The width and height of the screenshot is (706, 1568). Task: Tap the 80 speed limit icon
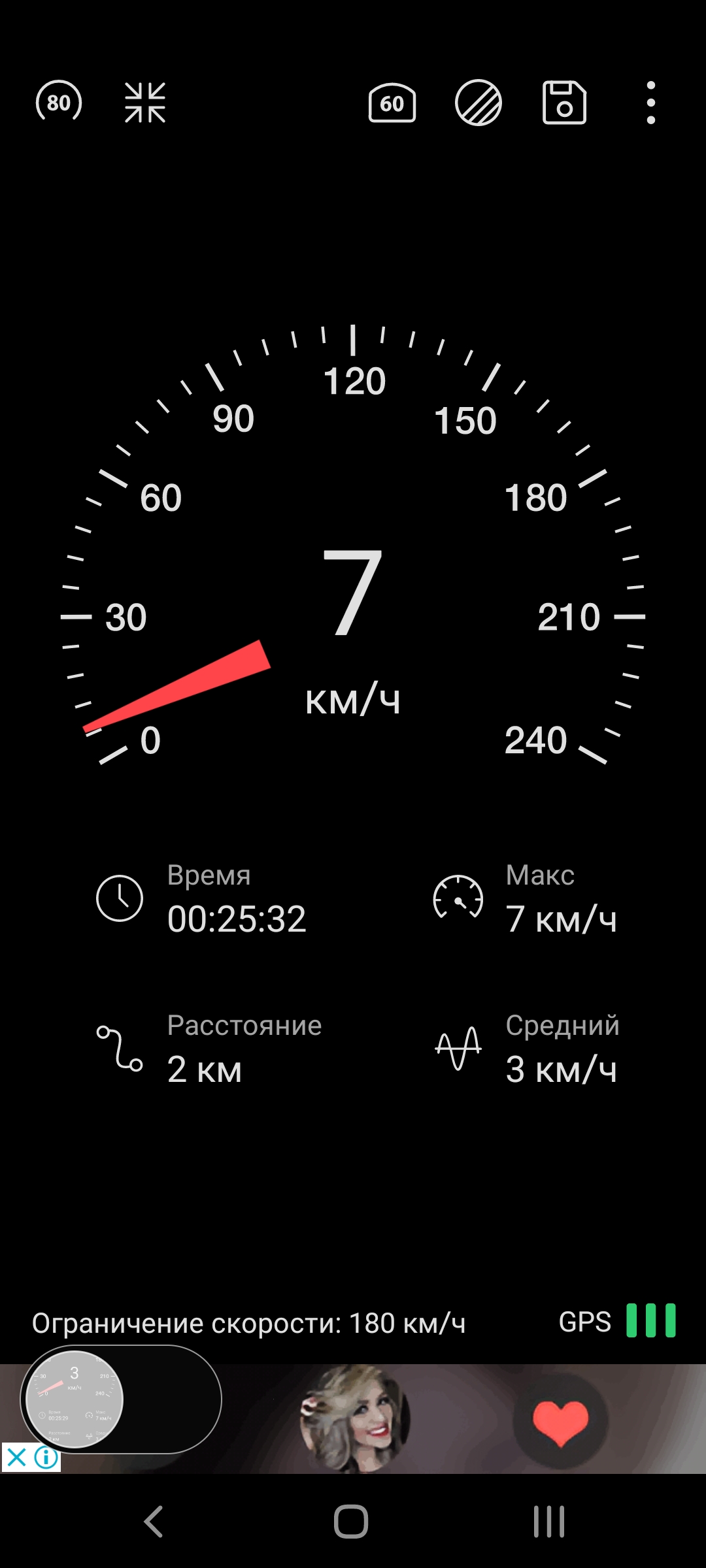pyautogui.click(x=59, y=103)
